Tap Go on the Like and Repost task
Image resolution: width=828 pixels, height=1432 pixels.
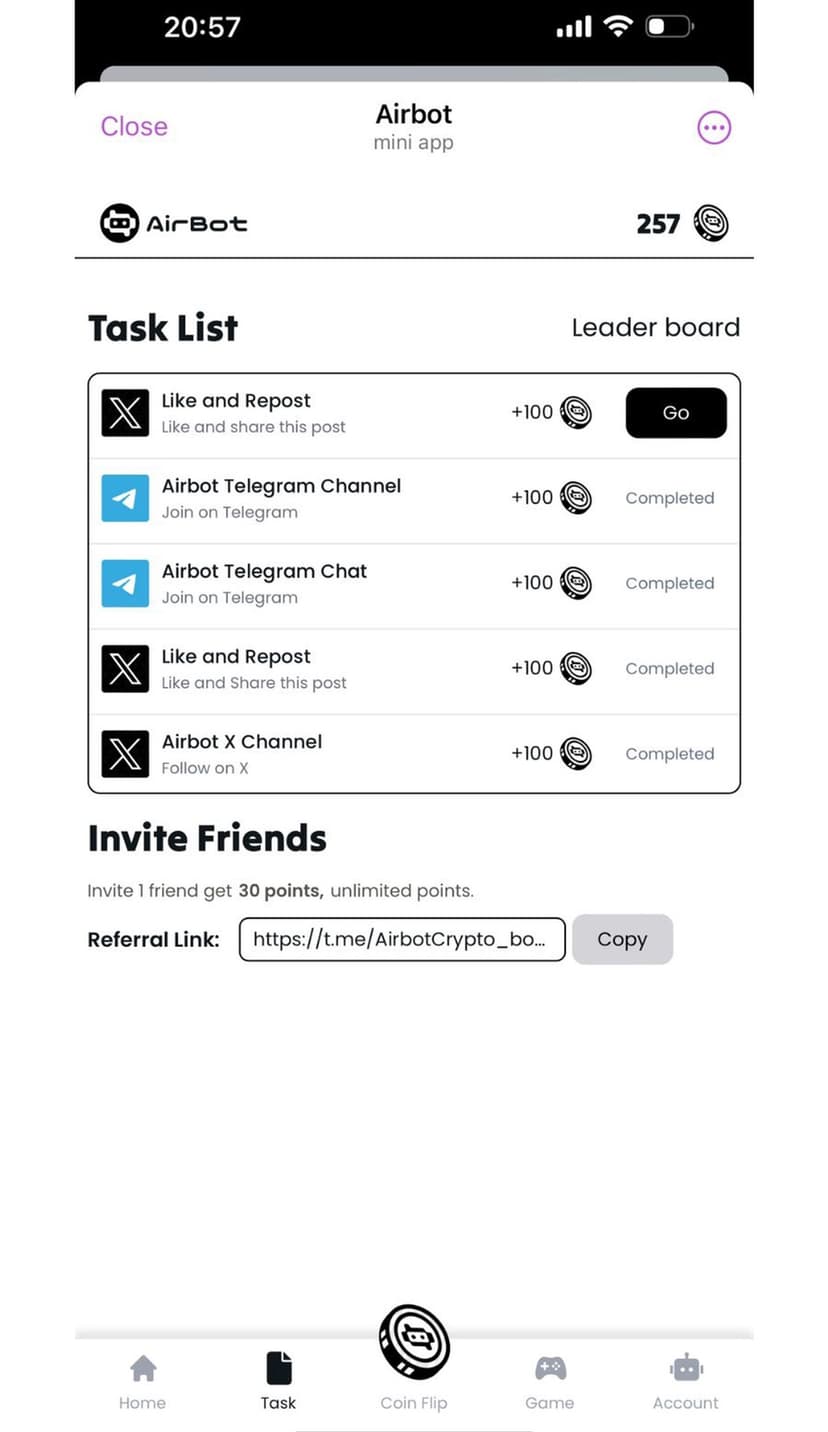pos(676,412)
